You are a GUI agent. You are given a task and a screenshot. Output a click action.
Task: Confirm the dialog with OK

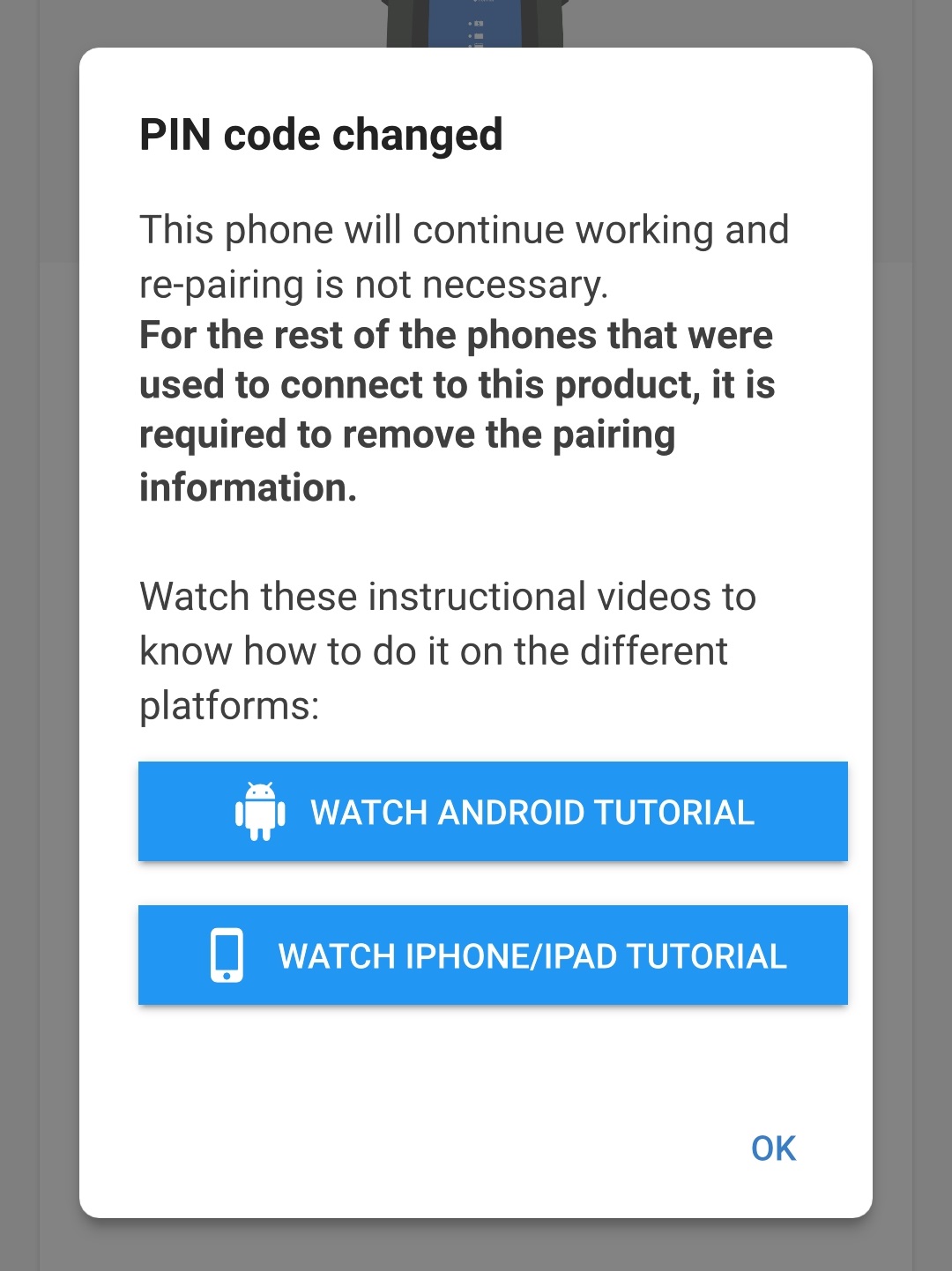pyautogui.click(x=773, y=1148)
